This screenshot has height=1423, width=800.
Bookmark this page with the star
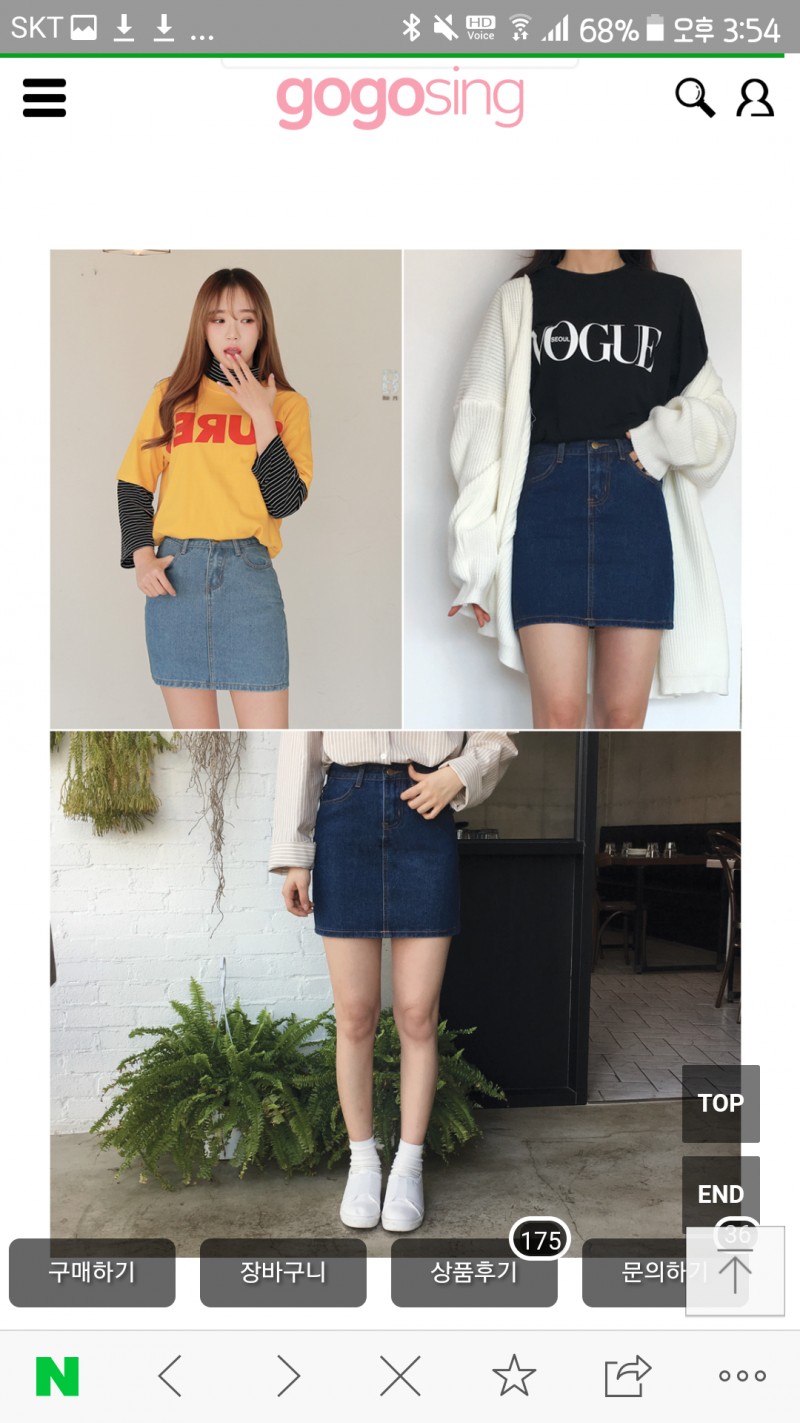[514, 1377]
